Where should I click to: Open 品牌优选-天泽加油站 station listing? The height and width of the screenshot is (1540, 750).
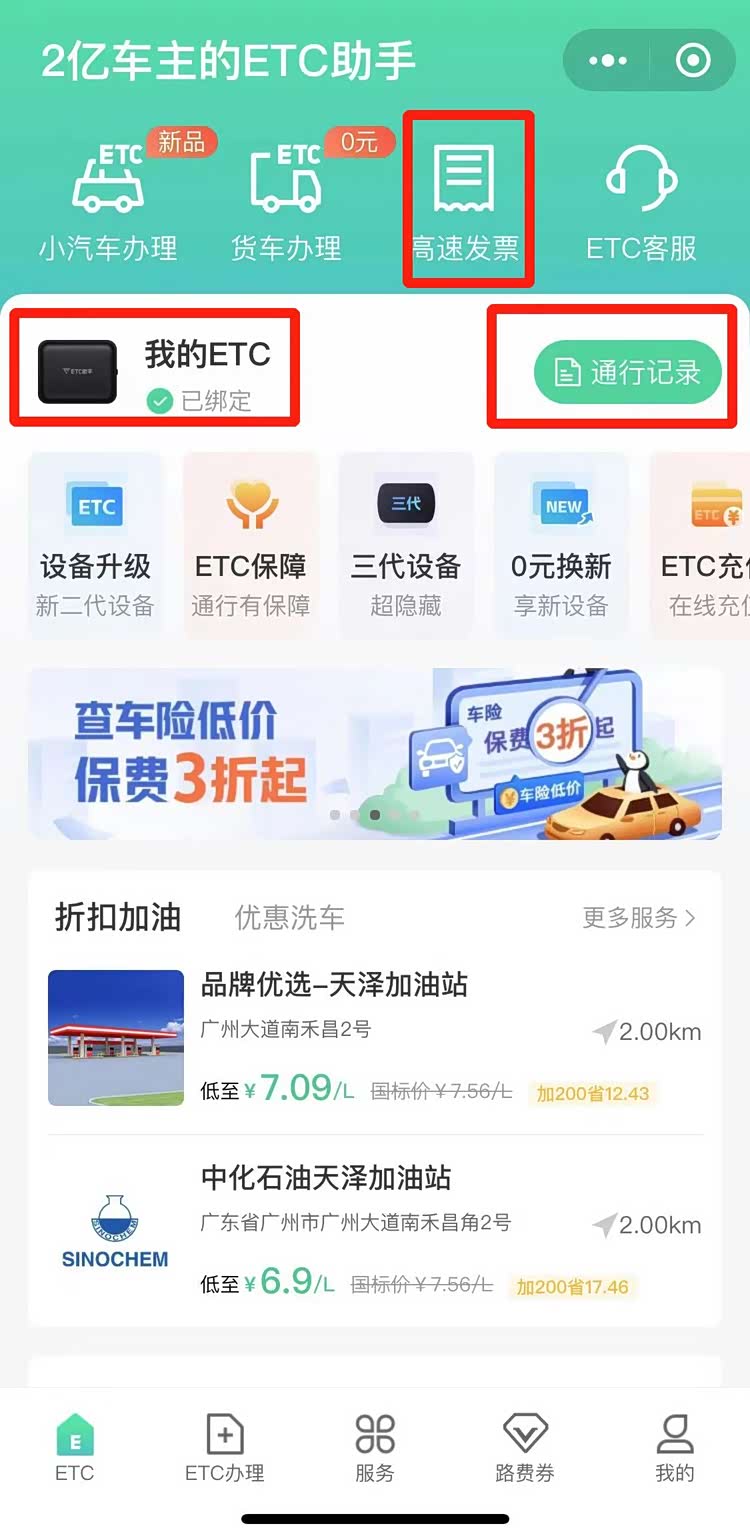(375, 1038)
